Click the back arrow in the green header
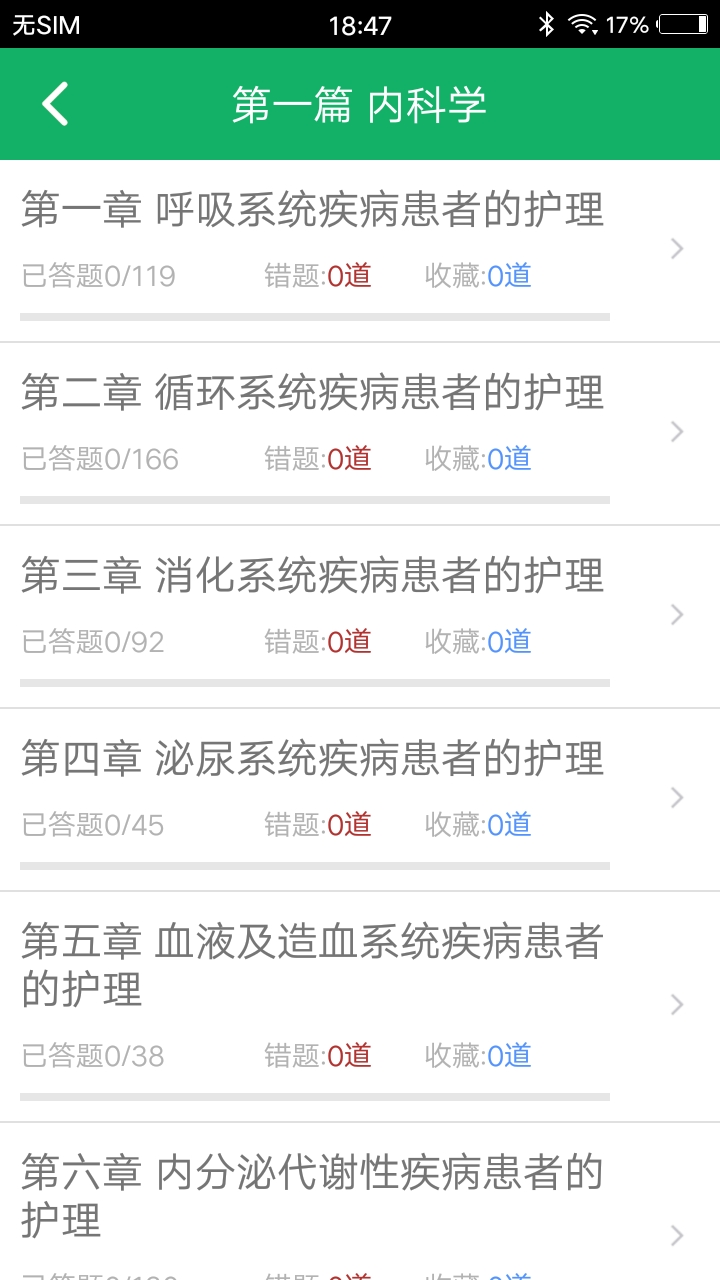The width and height of the screenshot is (720, 1280). tap(55, 104)
